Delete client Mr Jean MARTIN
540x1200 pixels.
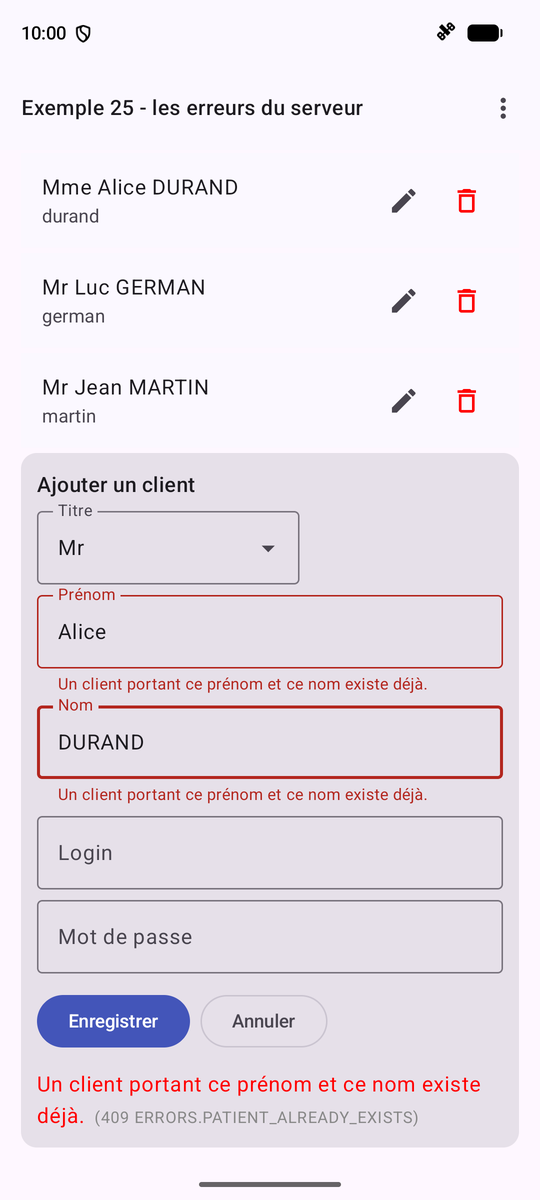466,401
